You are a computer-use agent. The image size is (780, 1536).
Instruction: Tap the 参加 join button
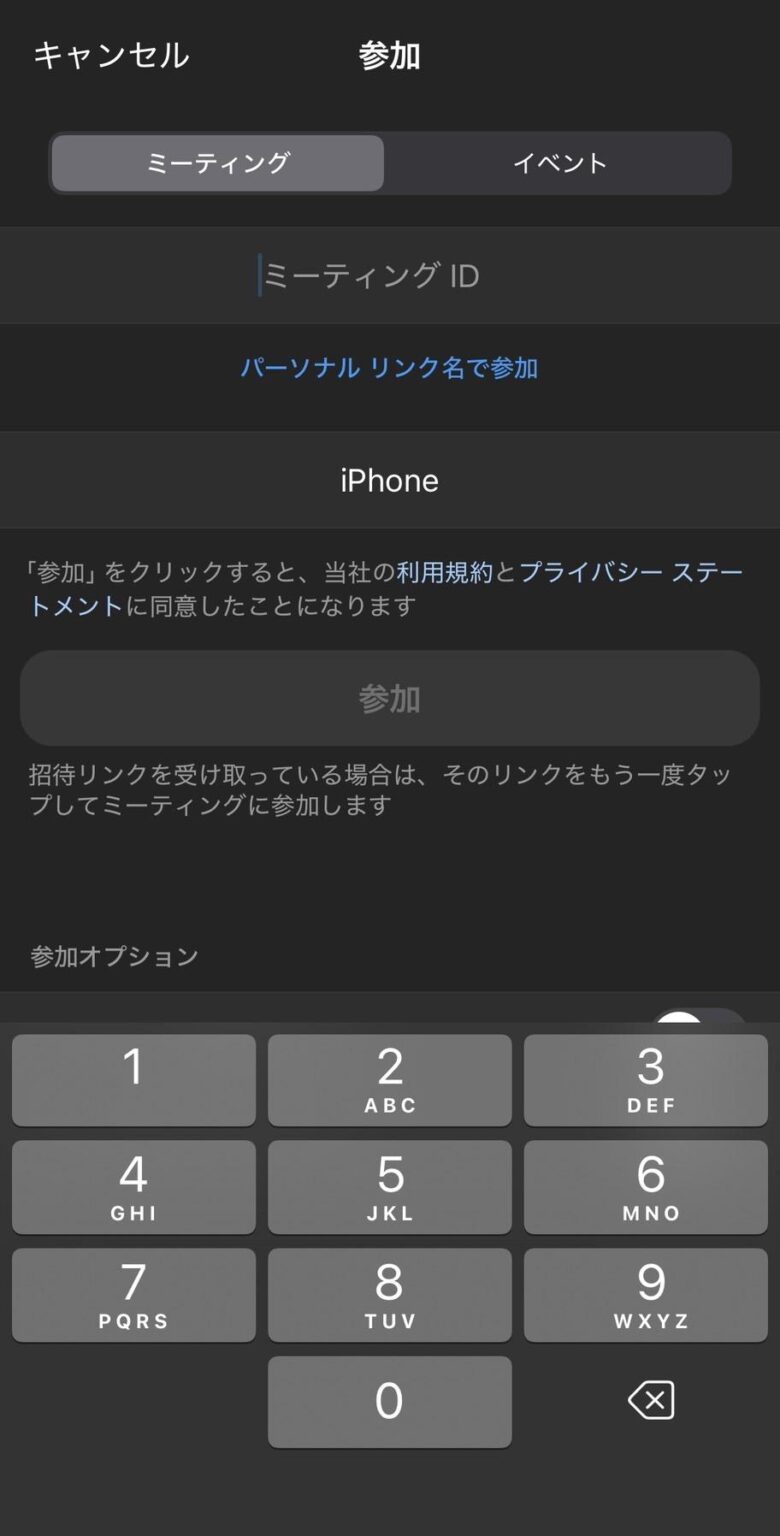click(390, 698)
